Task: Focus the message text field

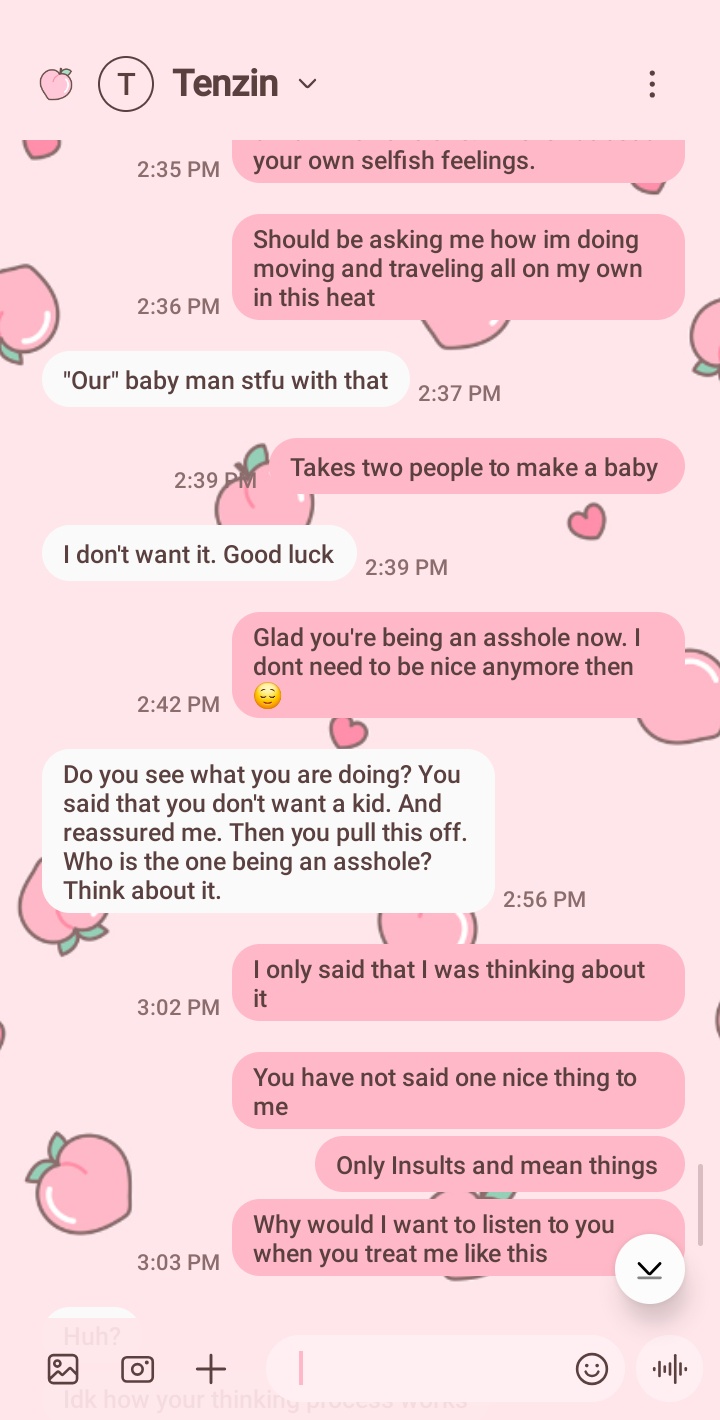Action: coord(430,1369)
